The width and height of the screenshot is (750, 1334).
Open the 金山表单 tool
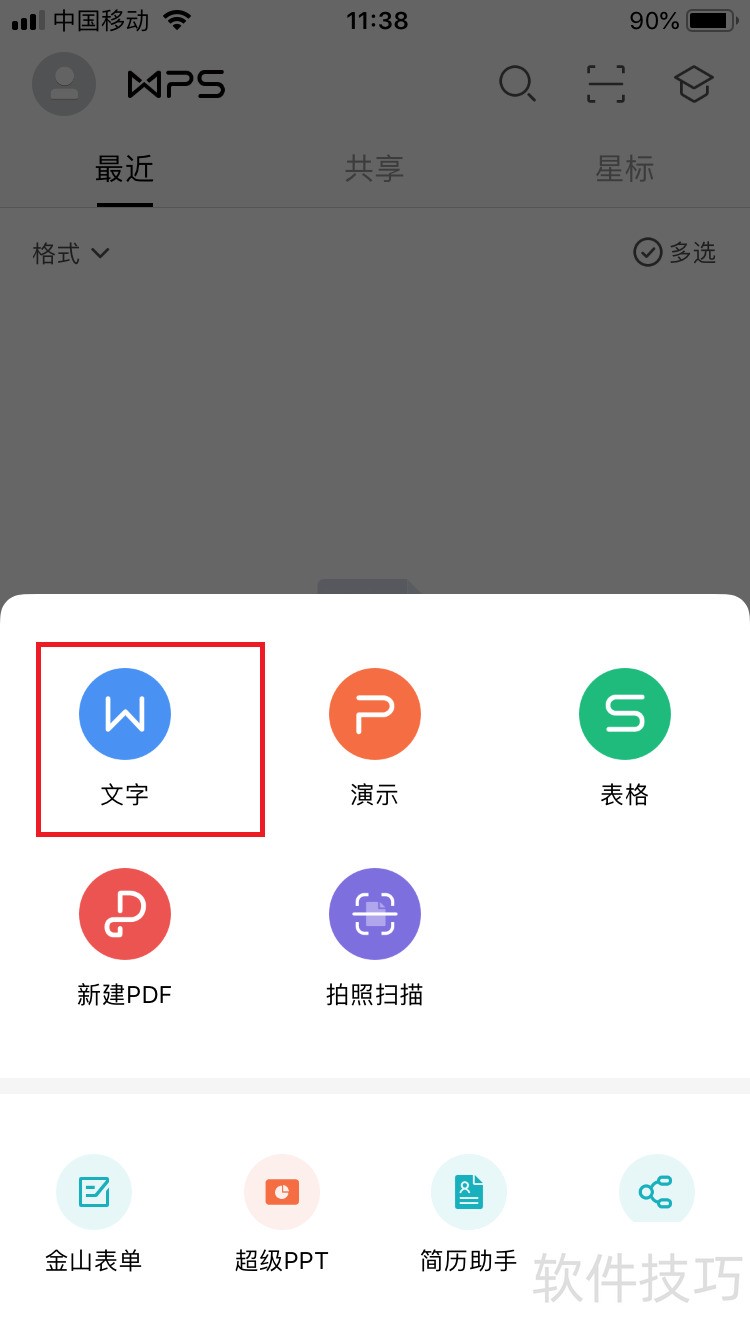pyautogui.click(x=93, y=1191)
